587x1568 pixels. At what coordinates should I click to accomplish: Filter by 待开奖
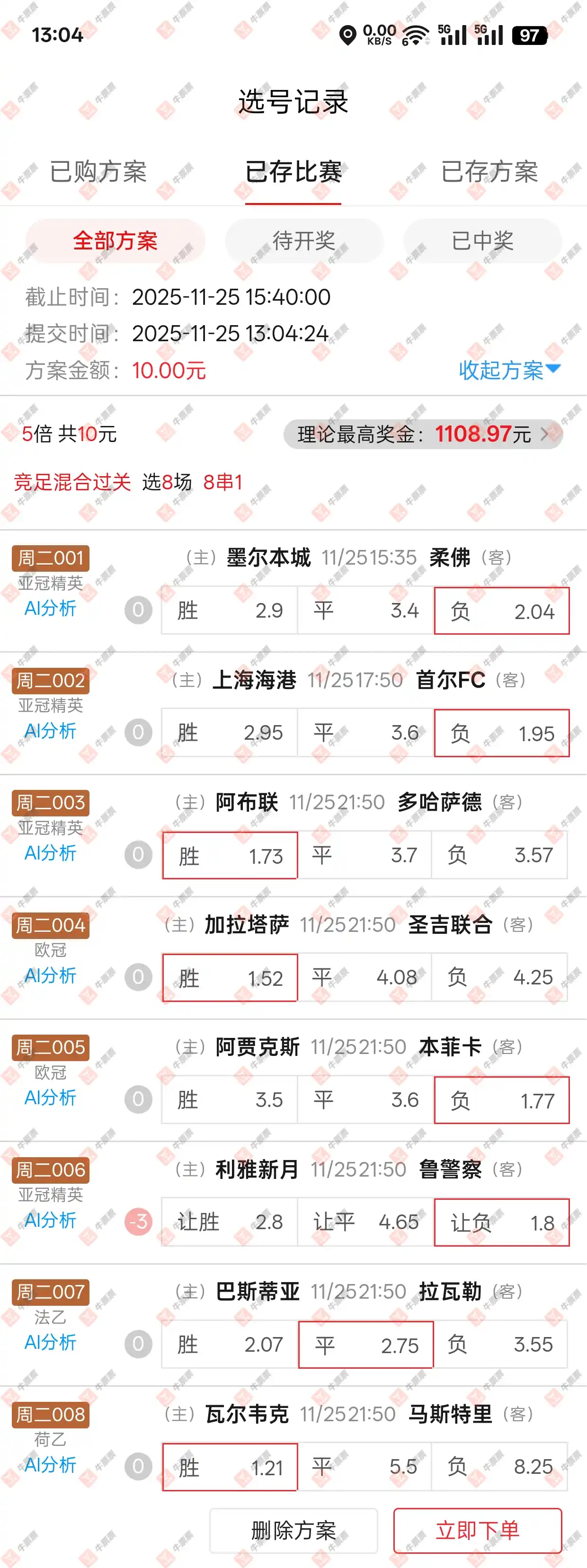point(304,241)
